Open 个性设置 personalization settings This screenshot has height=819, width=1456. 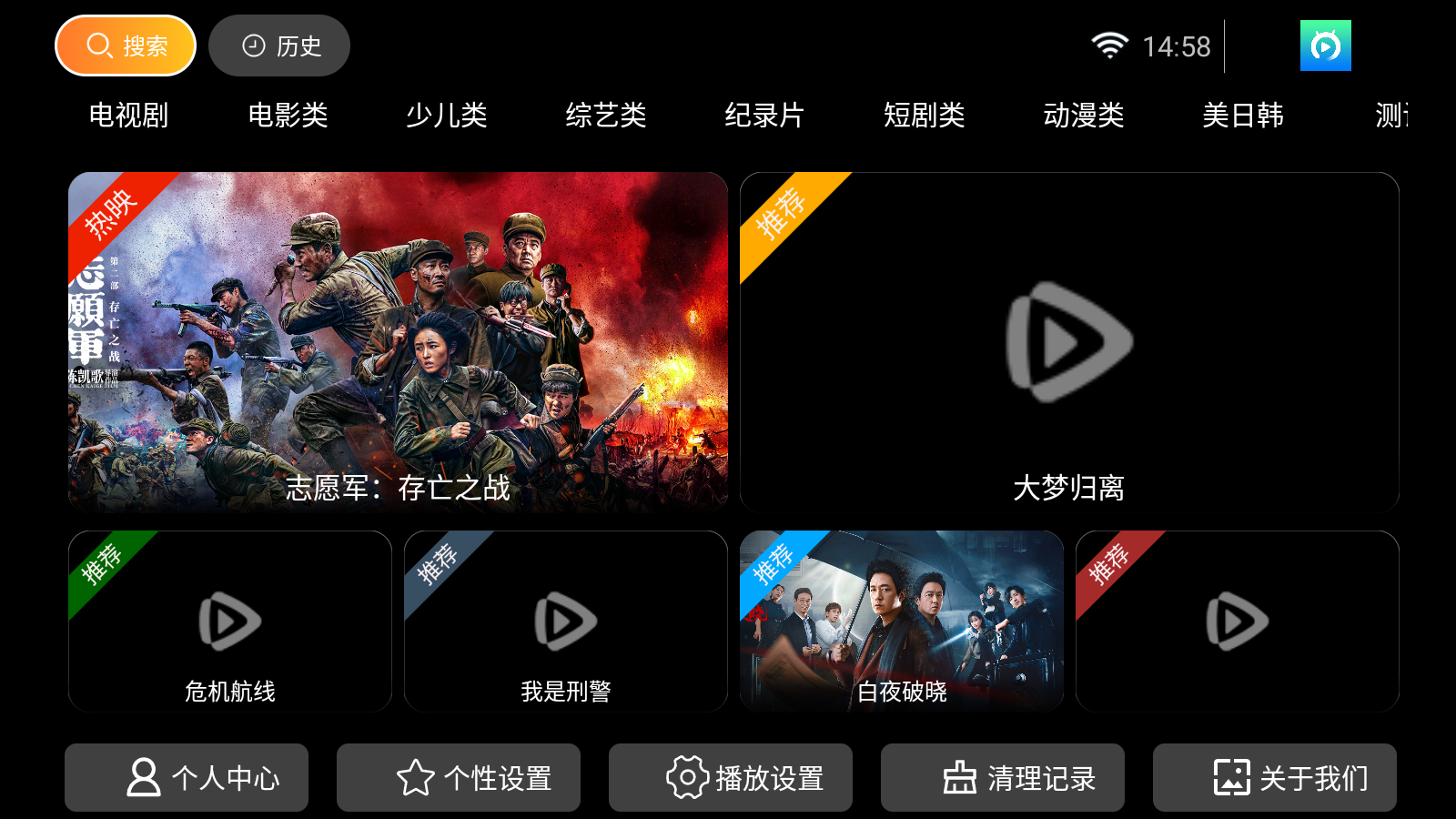459,778
